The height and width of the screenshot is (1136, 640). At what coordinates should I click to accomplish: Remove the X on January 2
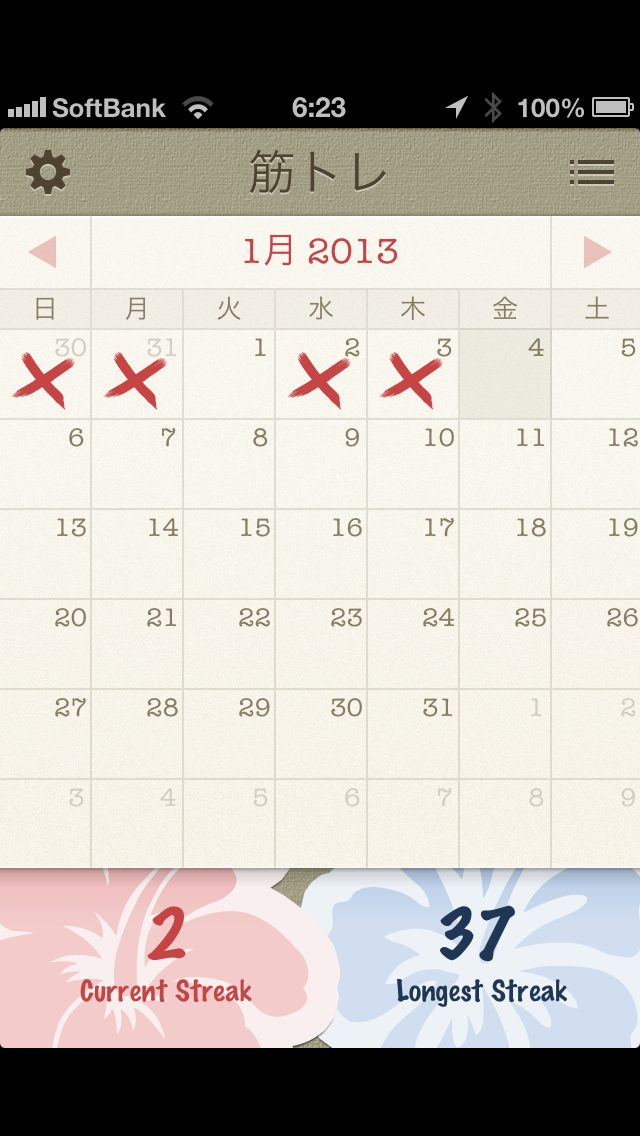pos(321,375)
